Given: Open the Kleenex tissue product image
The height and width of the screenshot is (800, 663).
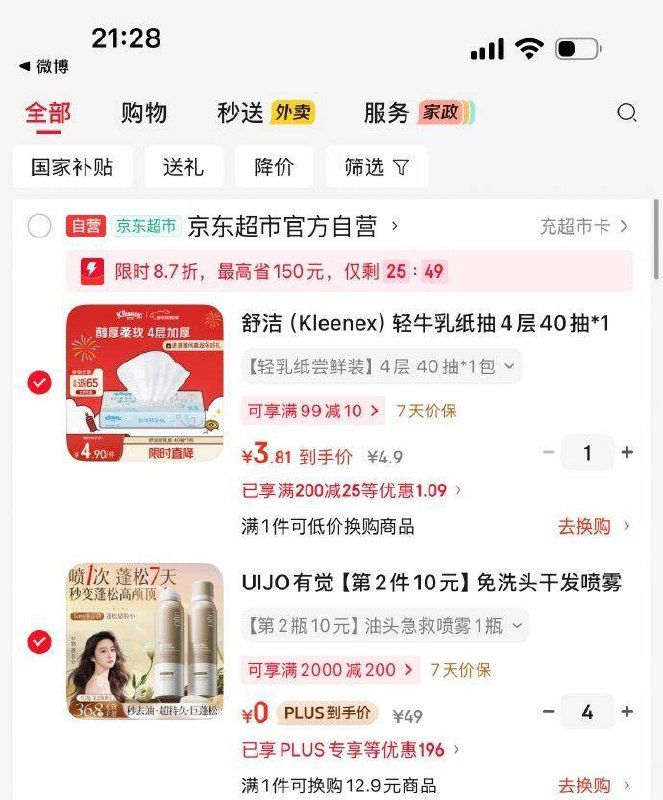Looking at the screenshot, I should [145, 383].
